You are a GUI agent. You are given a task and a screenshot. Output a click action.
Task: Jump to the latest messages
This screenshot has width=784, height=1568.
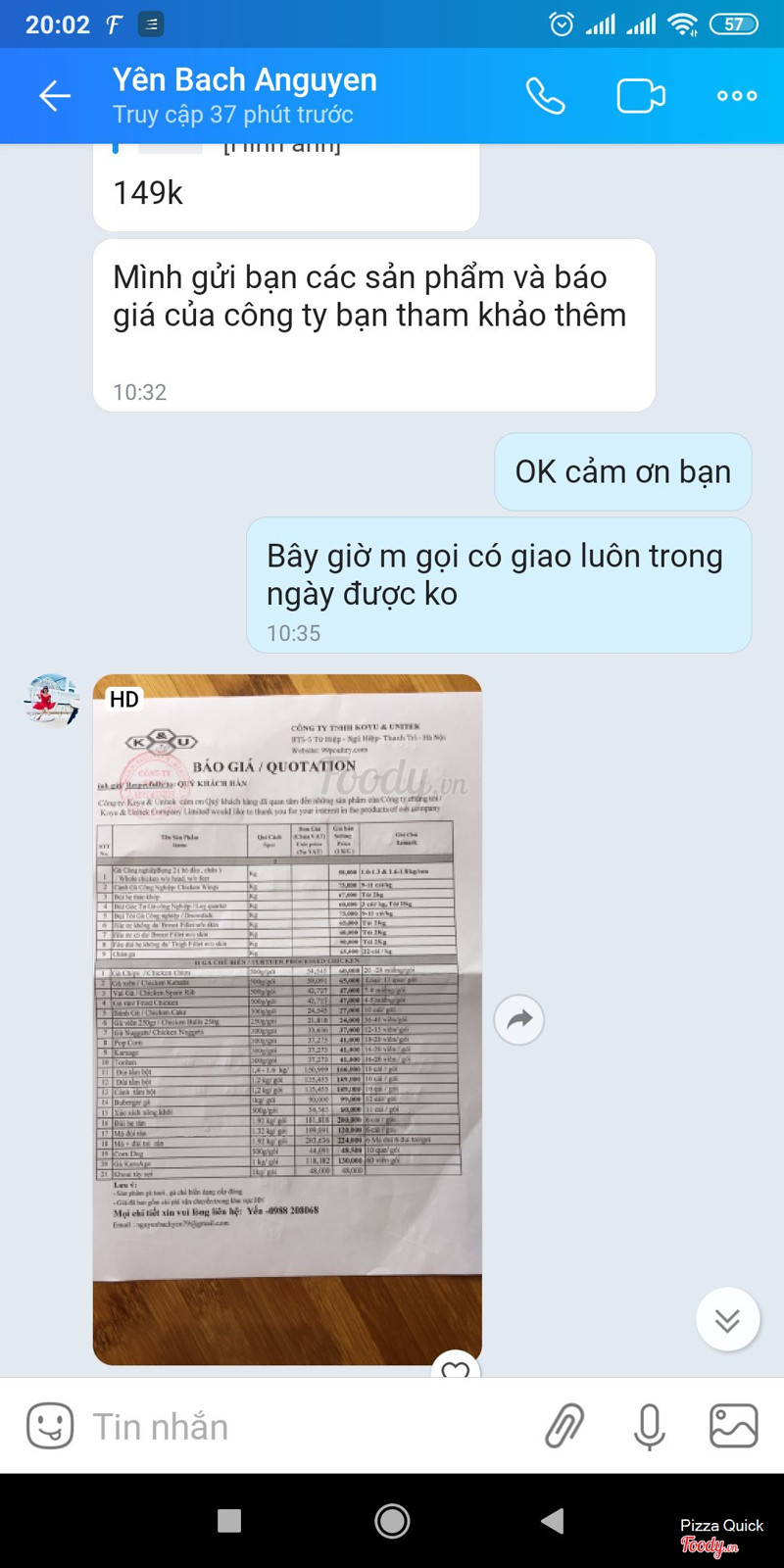(727, 1319)
